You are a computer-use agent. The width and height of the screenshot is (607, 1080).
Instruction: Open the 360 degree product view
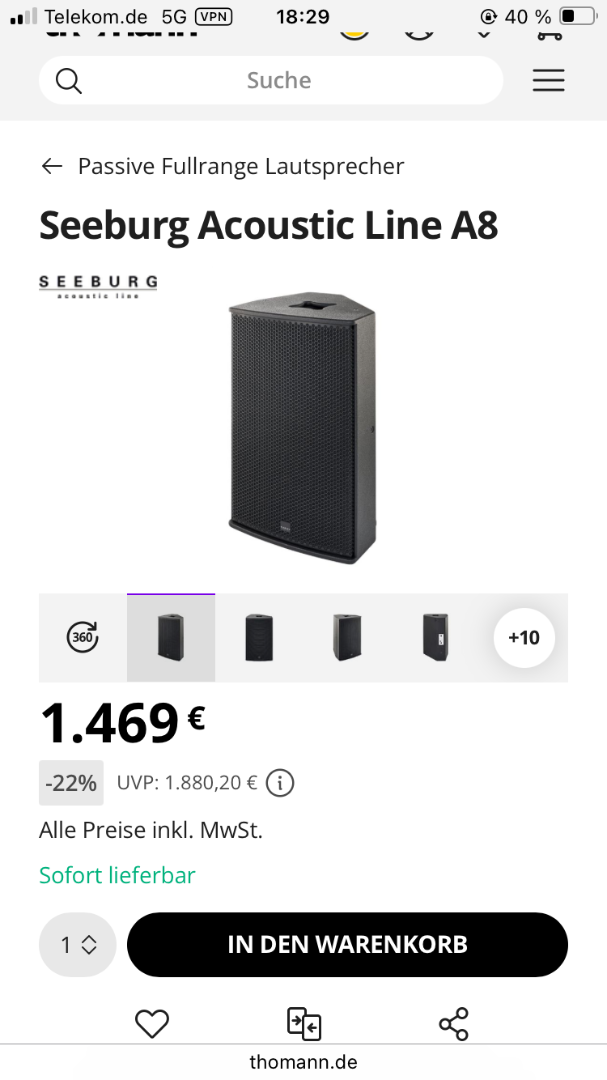click(x=82, y=637)
